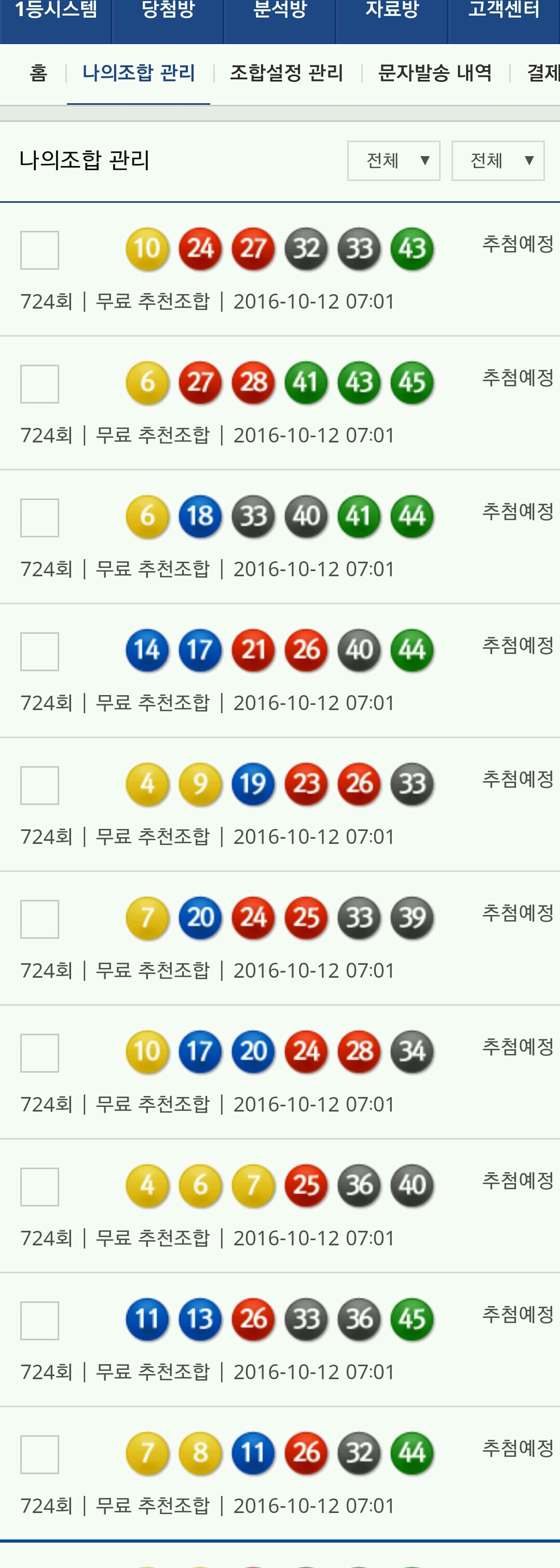Expand the first 전체 filter dropdown

pyautogui.click(x=393, y=161)
